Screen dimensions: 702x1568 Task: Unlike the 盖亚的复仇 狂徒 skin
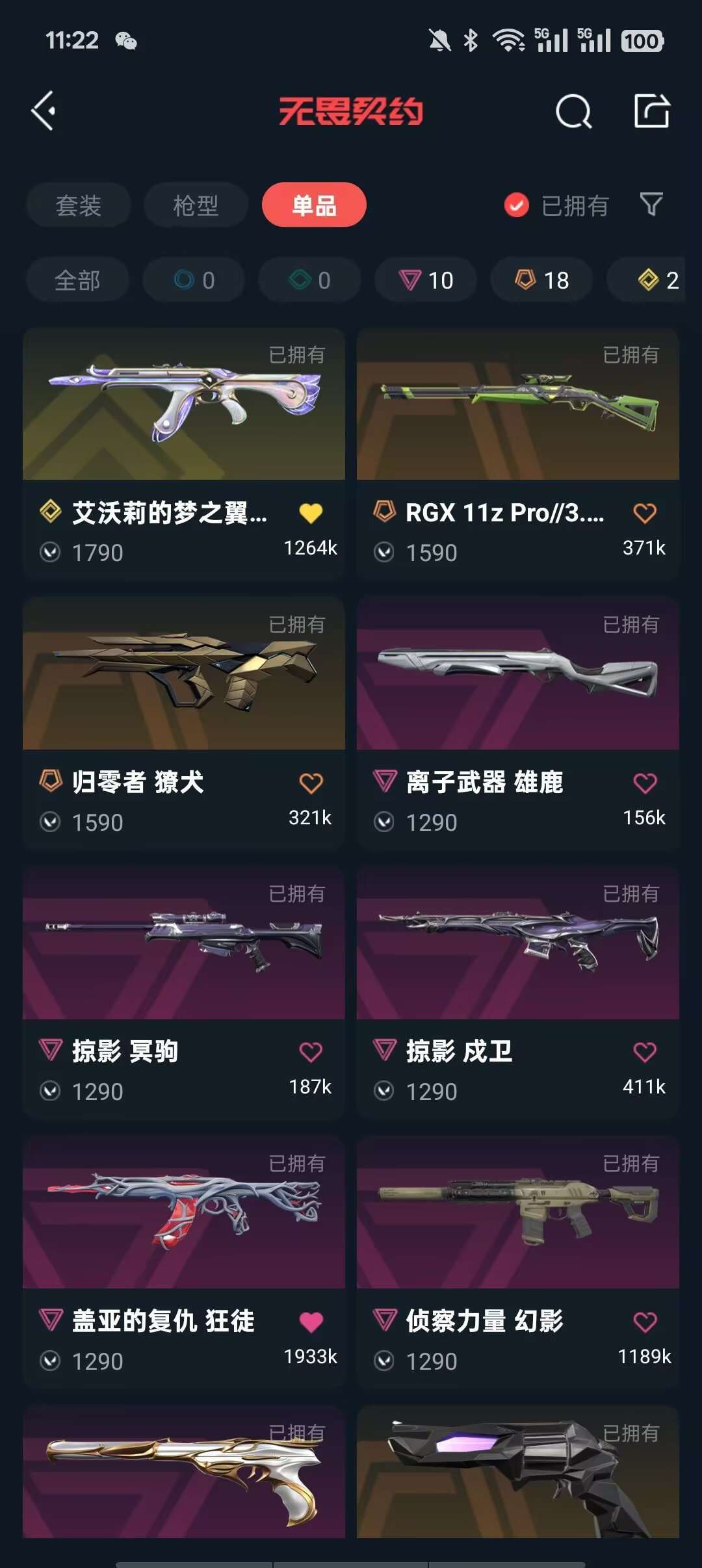(311, 1322)
